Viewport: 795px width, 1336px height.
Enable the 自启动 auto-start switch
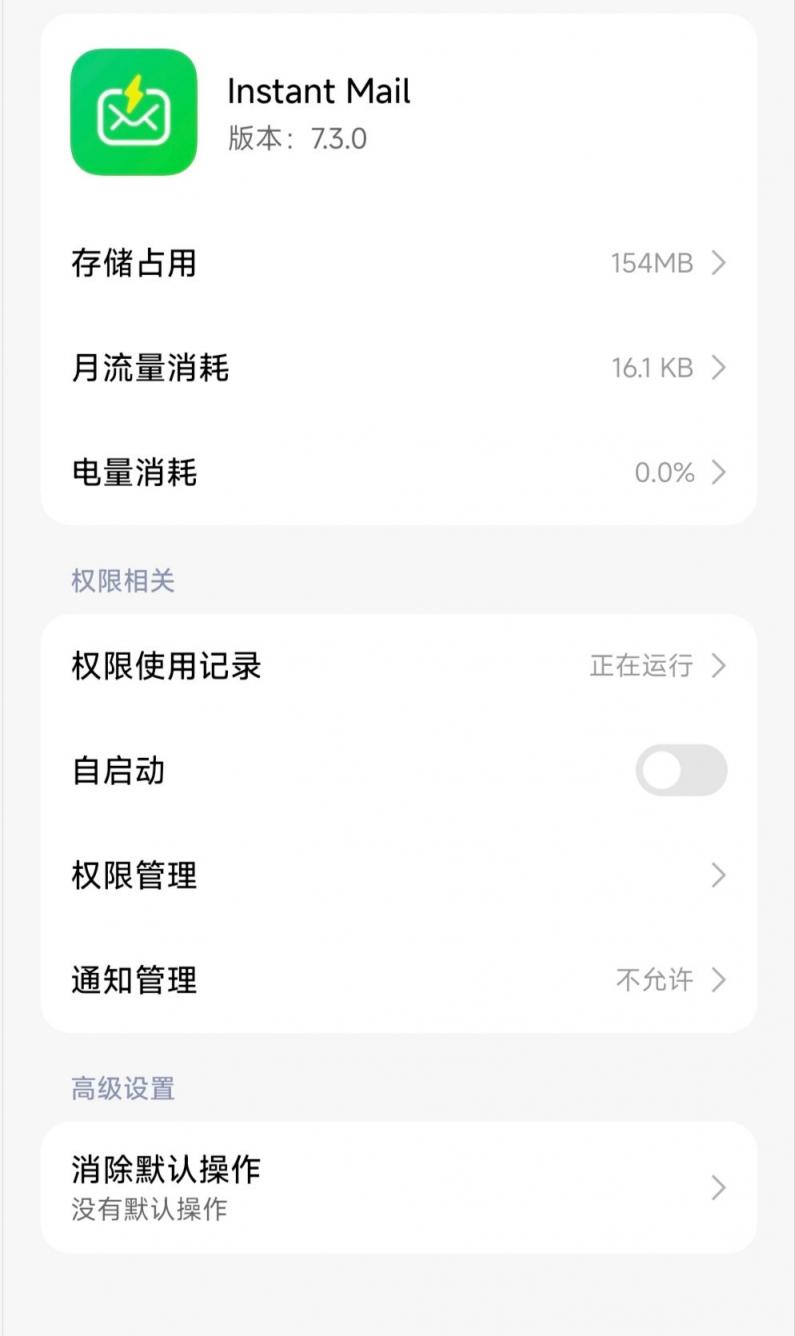click(681, 771)
